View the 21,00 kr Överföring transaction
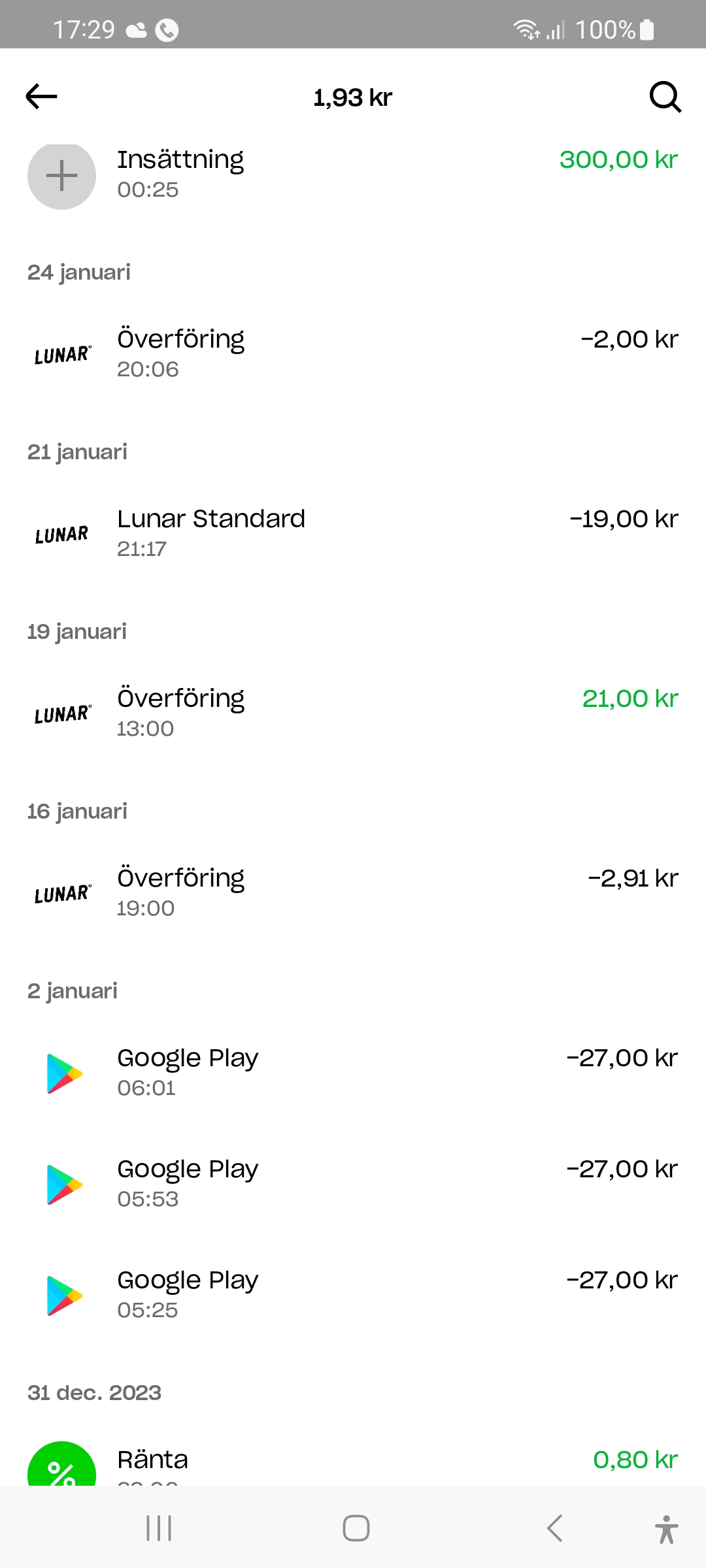 [353, 713]
